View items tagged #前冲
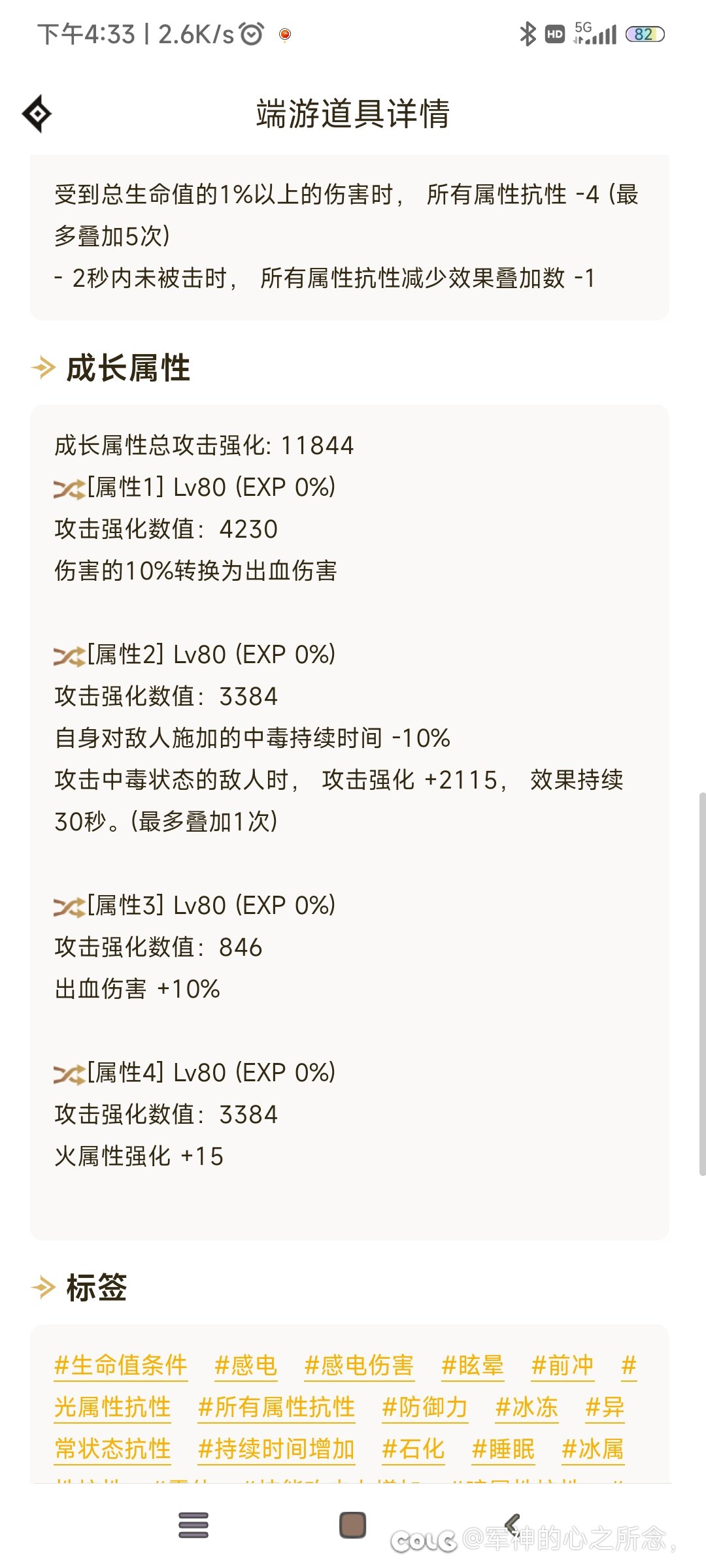 point(562,1365)
